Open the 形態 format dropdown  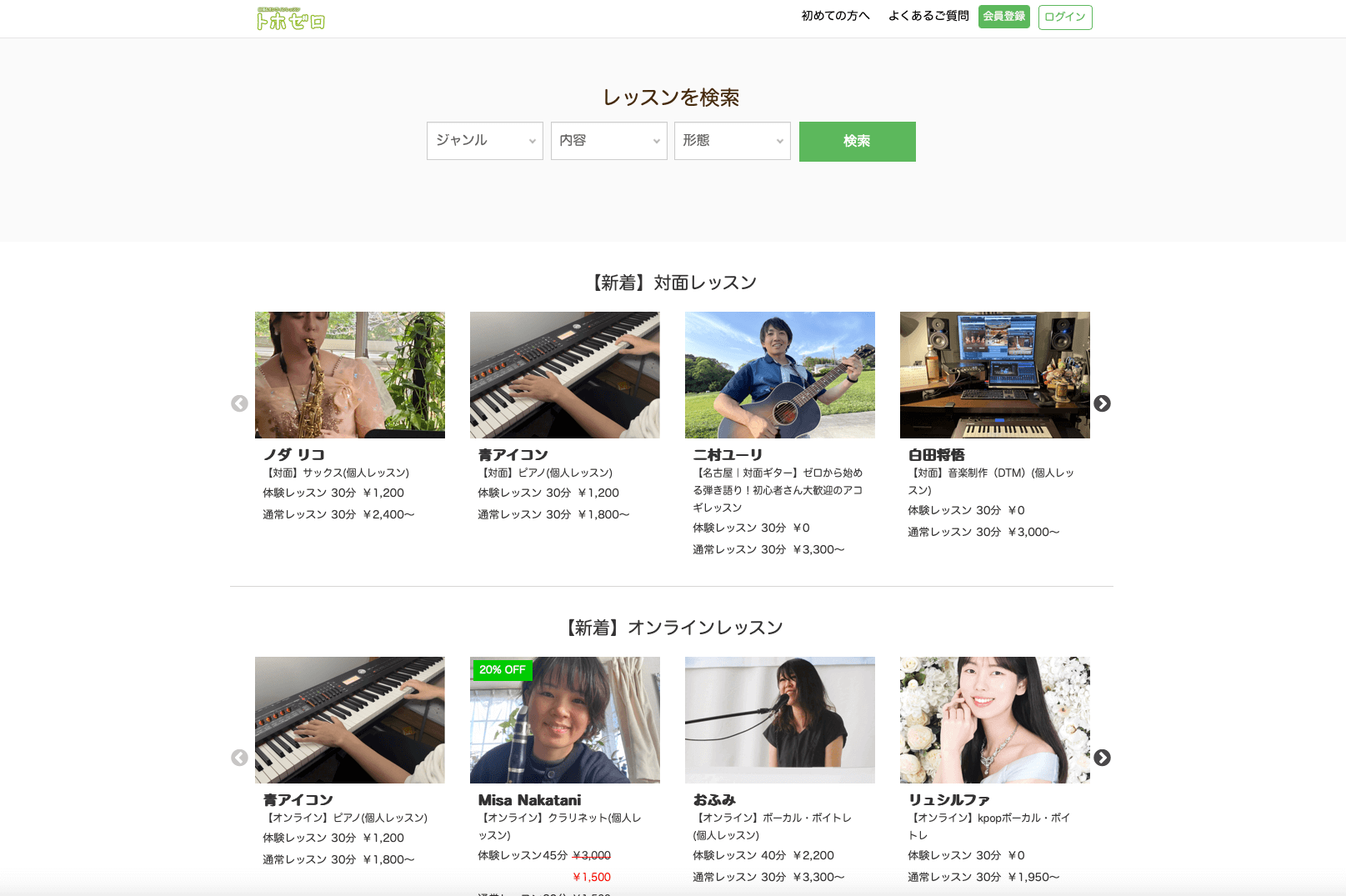[x=732, y=141]
